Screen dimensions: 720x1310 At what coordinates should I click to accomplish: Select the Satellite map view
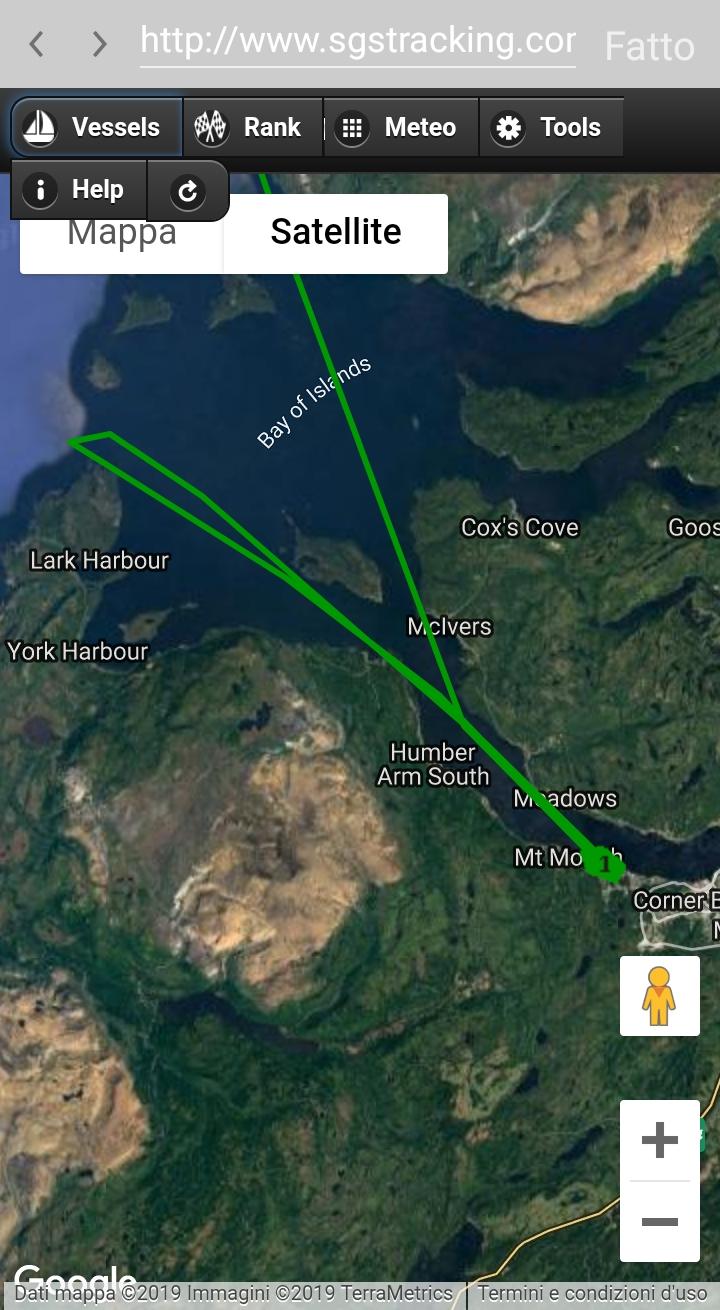point(336,233)
